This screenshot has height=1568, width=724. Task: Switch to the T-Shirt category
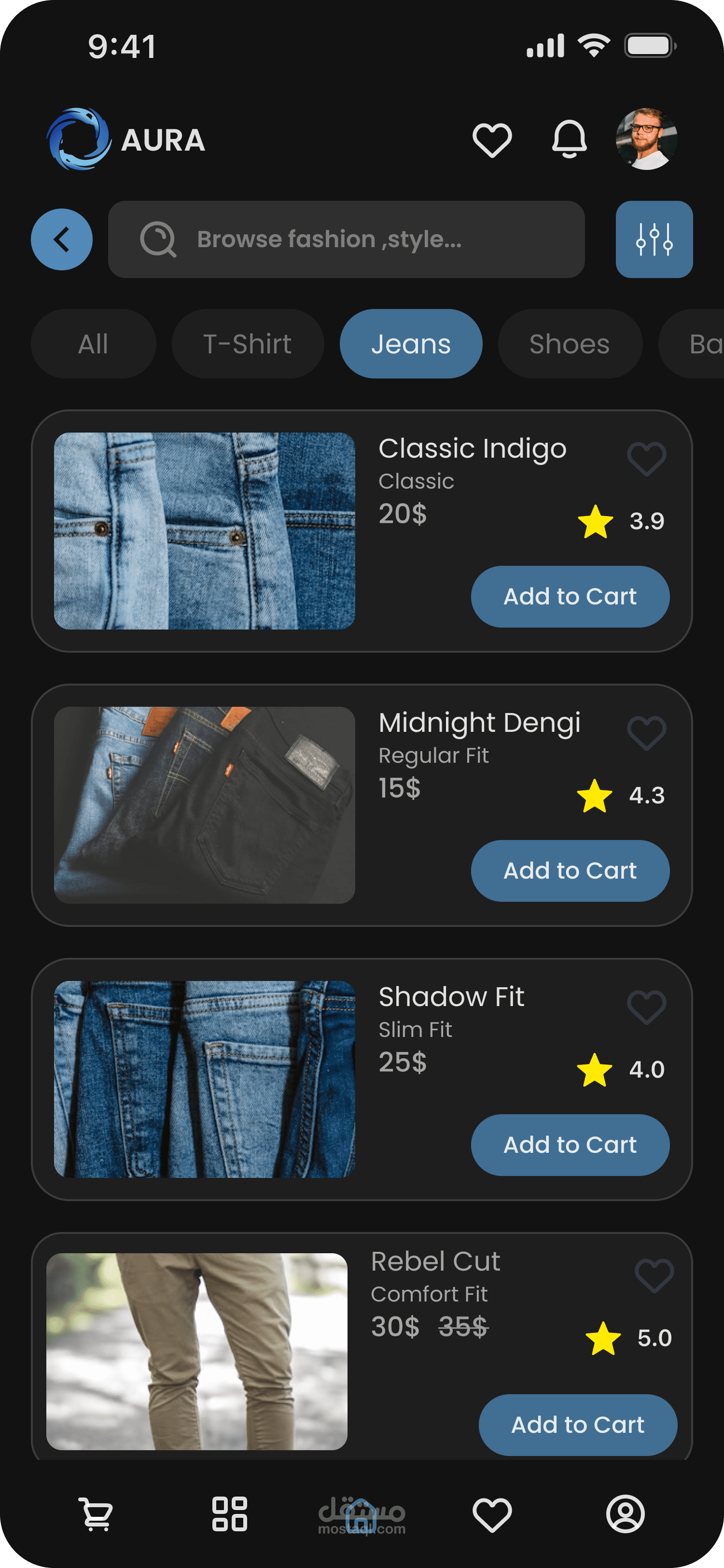pos(247,344)
